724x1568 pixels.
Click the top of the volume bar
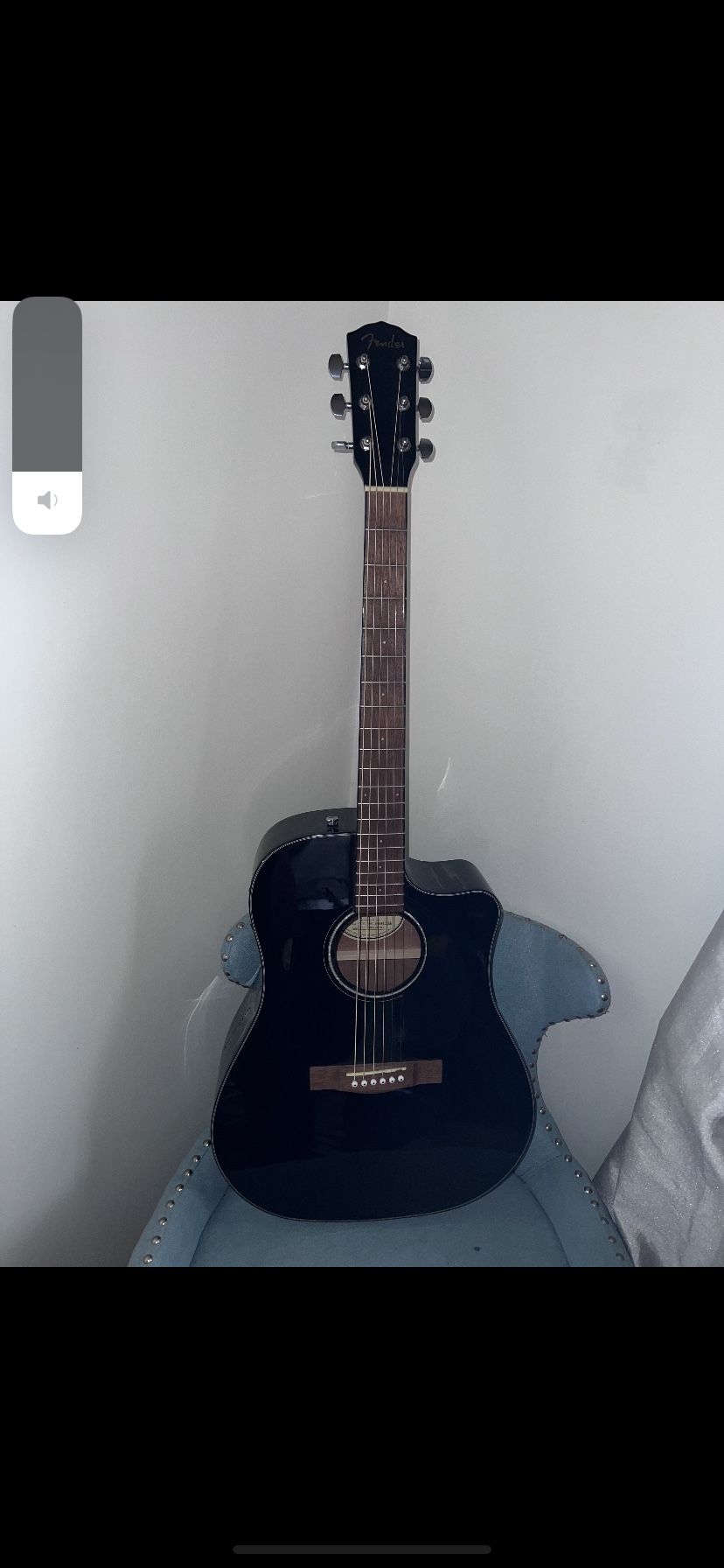click(47, 308)
